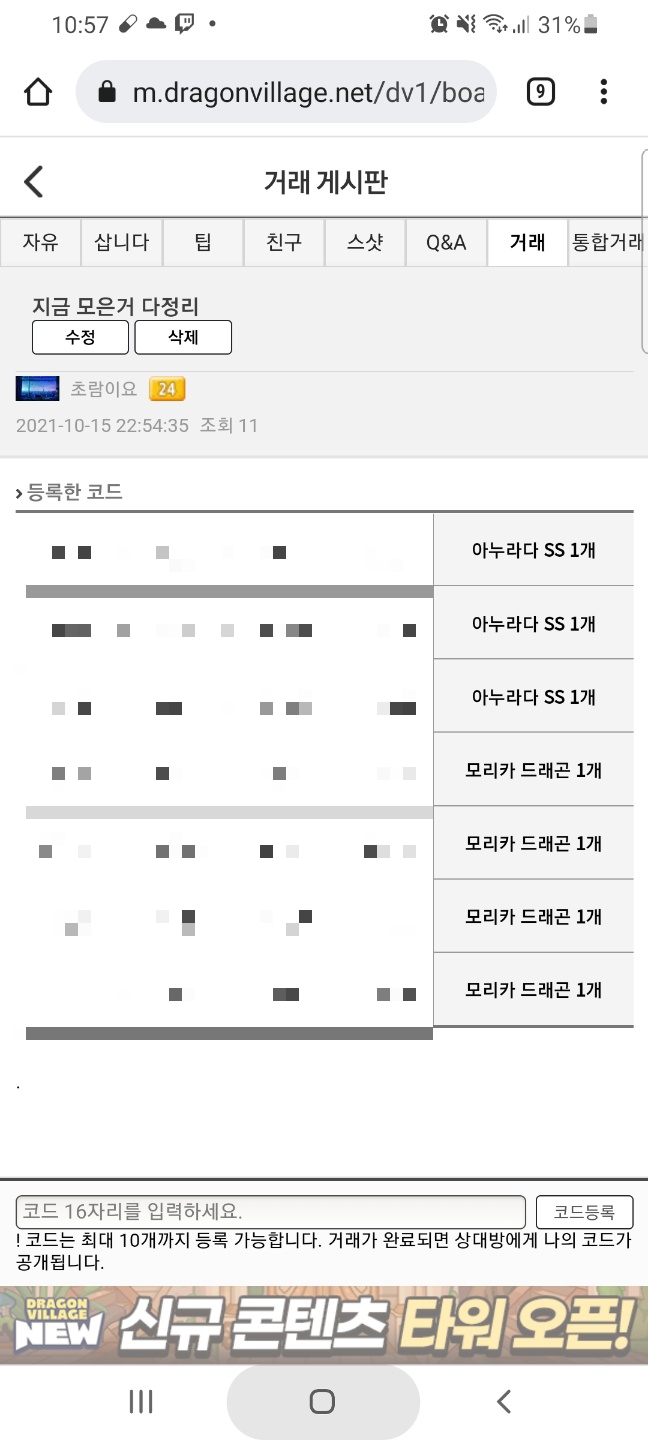Edit the post with 수정 button
648x1440 pixels.
80,338
